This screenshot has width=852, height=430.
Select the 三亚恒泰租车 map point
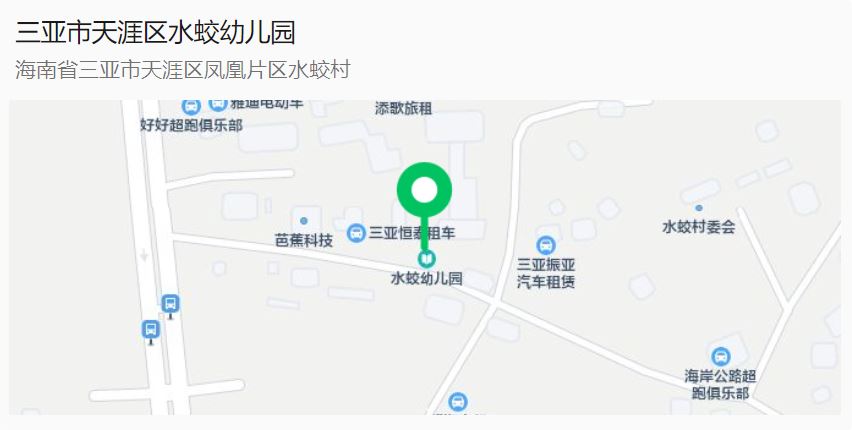(x=356, y=233)
